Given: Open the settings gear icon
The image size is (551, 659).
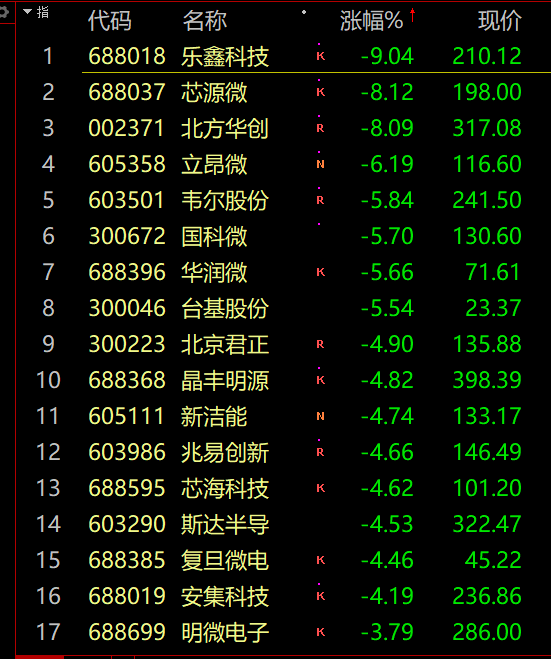Looking at the screenshot, I should [x=3, y=12].
